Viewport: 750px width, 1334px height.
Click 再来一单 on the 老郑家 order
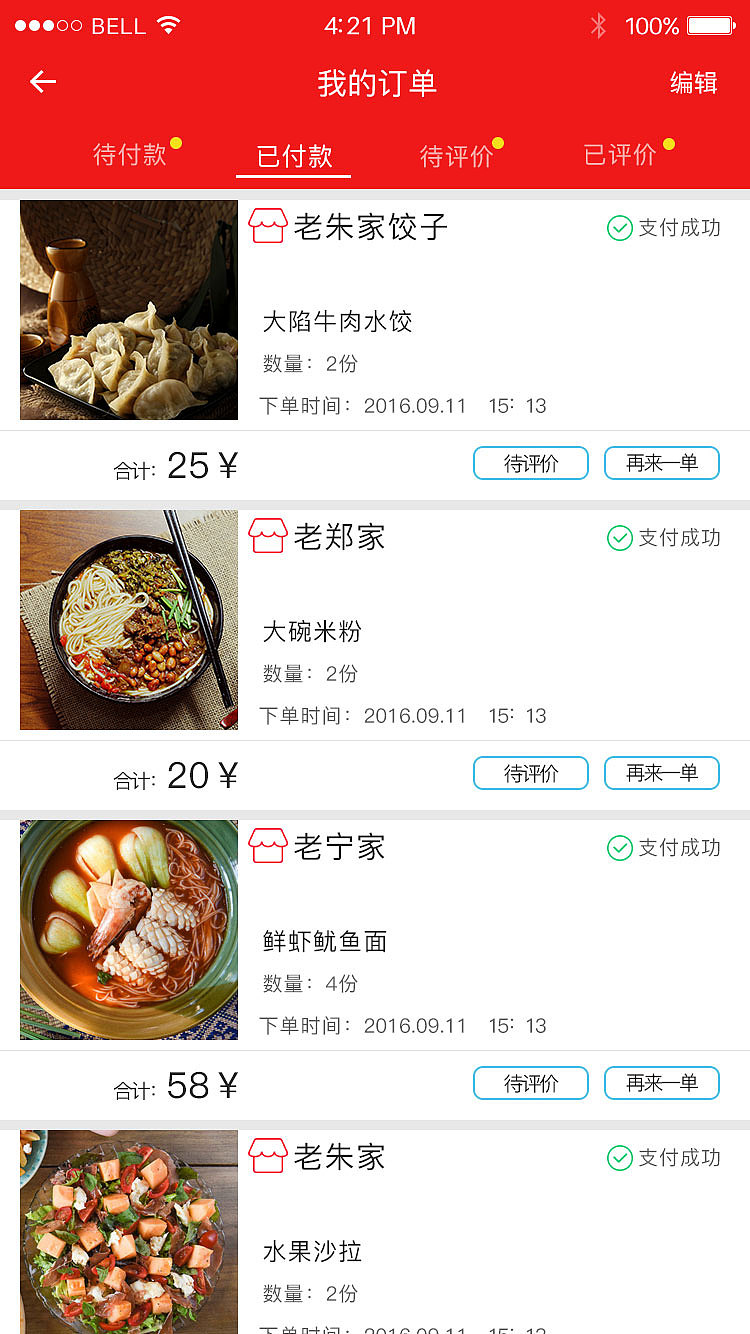pos(661,773)
